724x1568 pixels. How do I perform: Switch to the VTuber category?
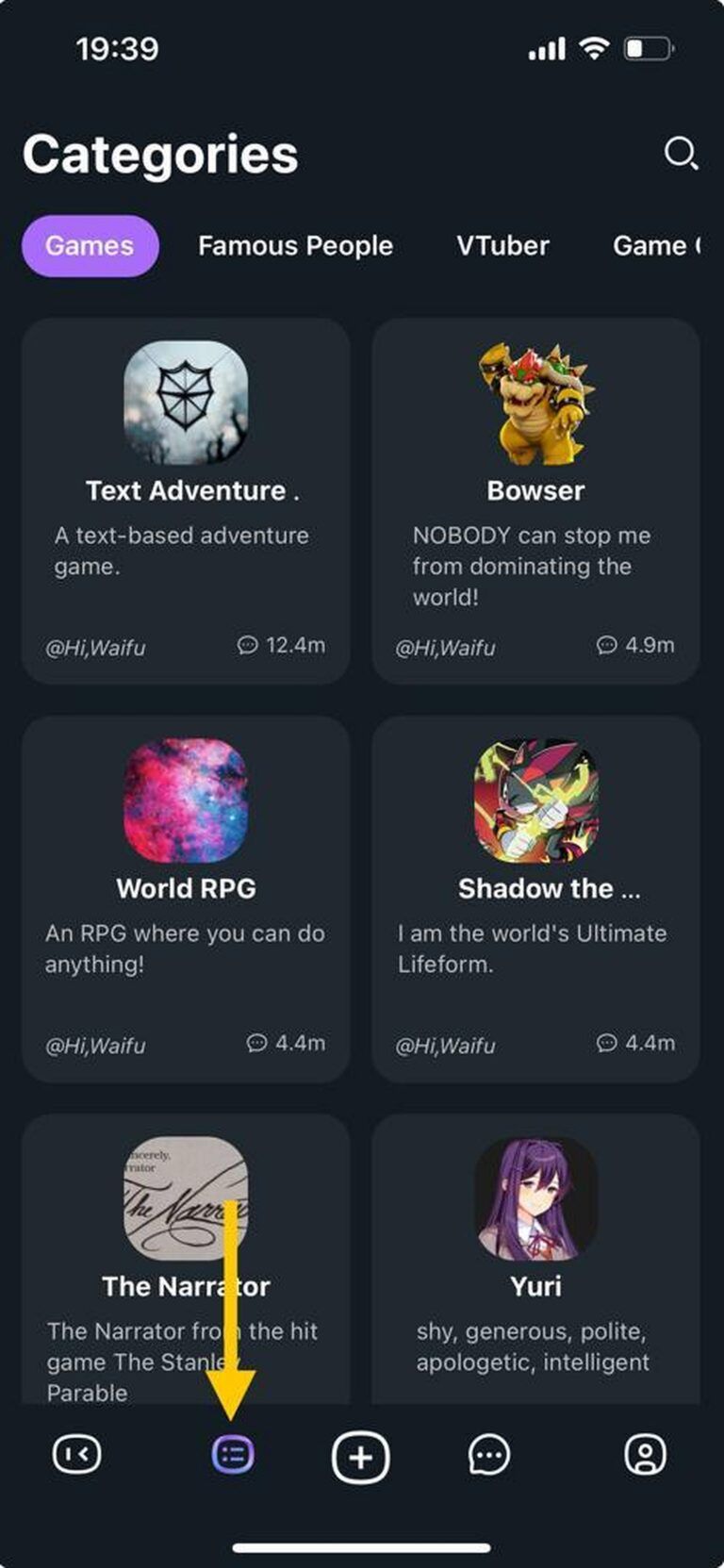coord(502,246)
